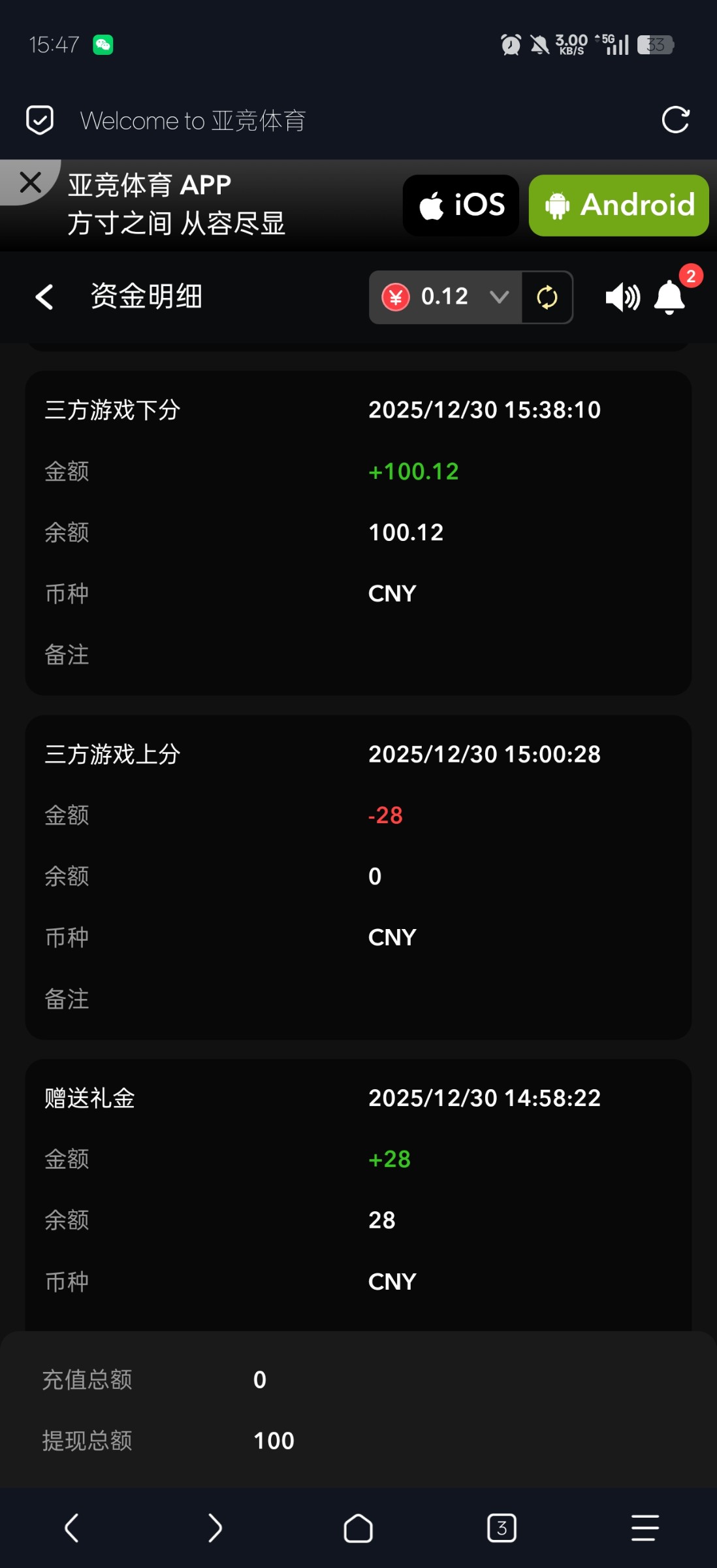
Task: Open the notifications bell
Action: [669, 297]
